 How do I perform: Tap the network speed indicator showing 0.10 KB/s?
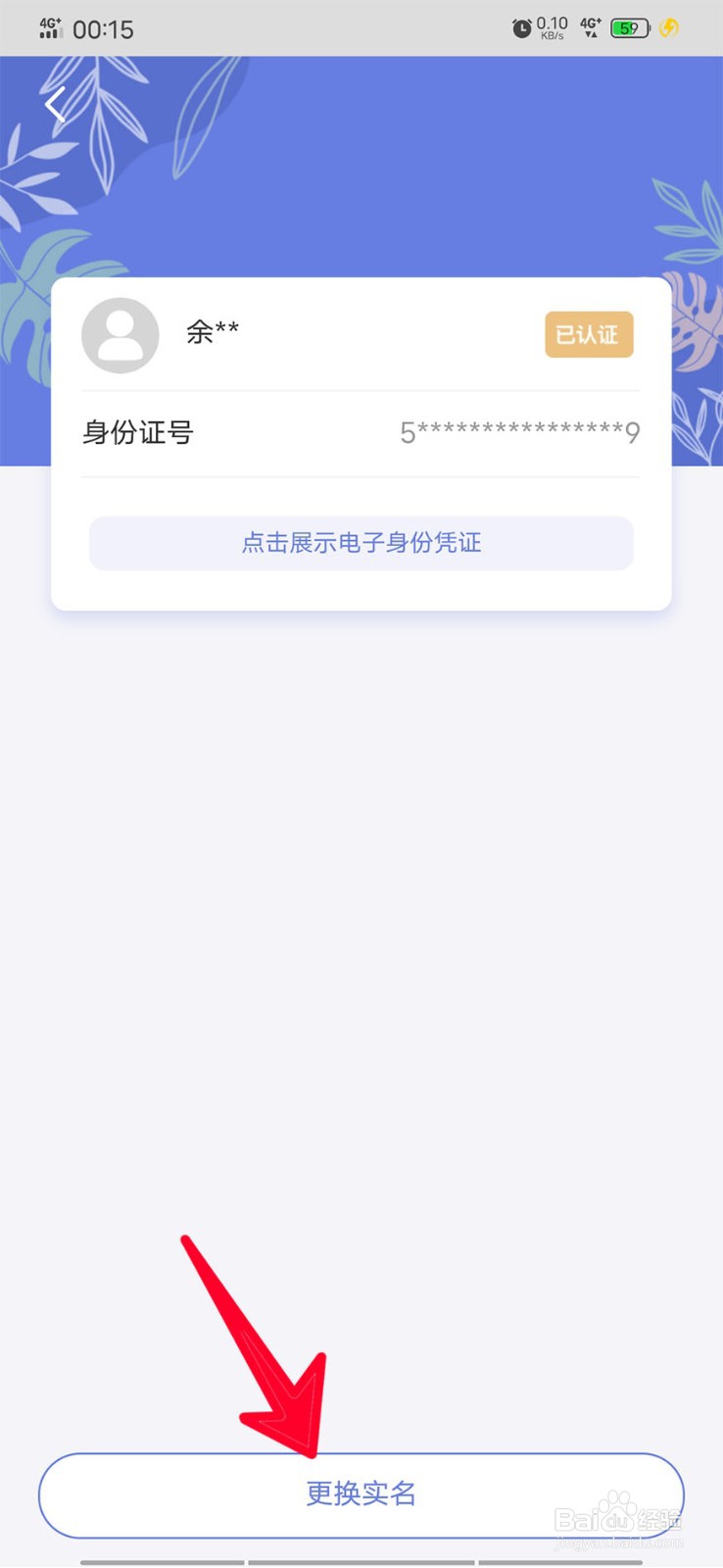[x=551, y=28]
